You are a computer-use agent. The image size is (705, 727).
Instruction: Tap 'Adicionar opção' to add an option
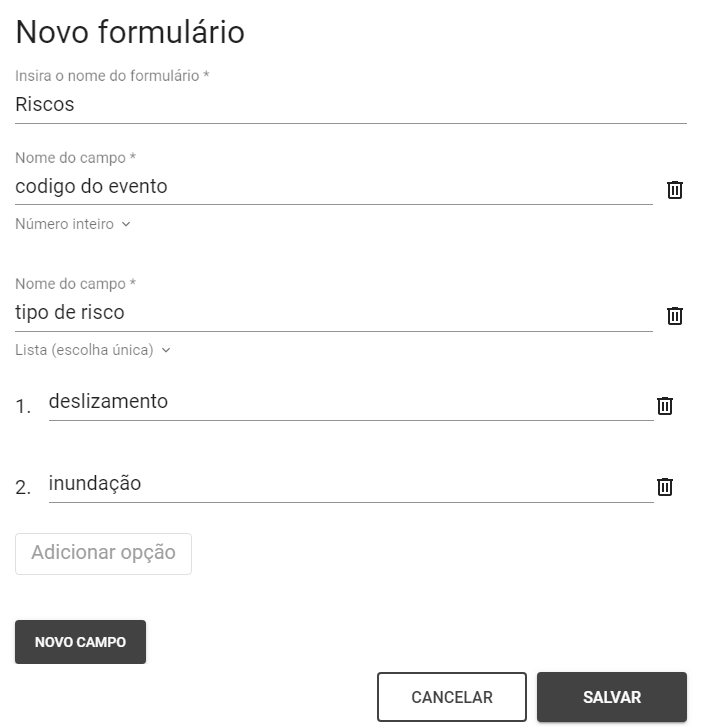(103, 553)
